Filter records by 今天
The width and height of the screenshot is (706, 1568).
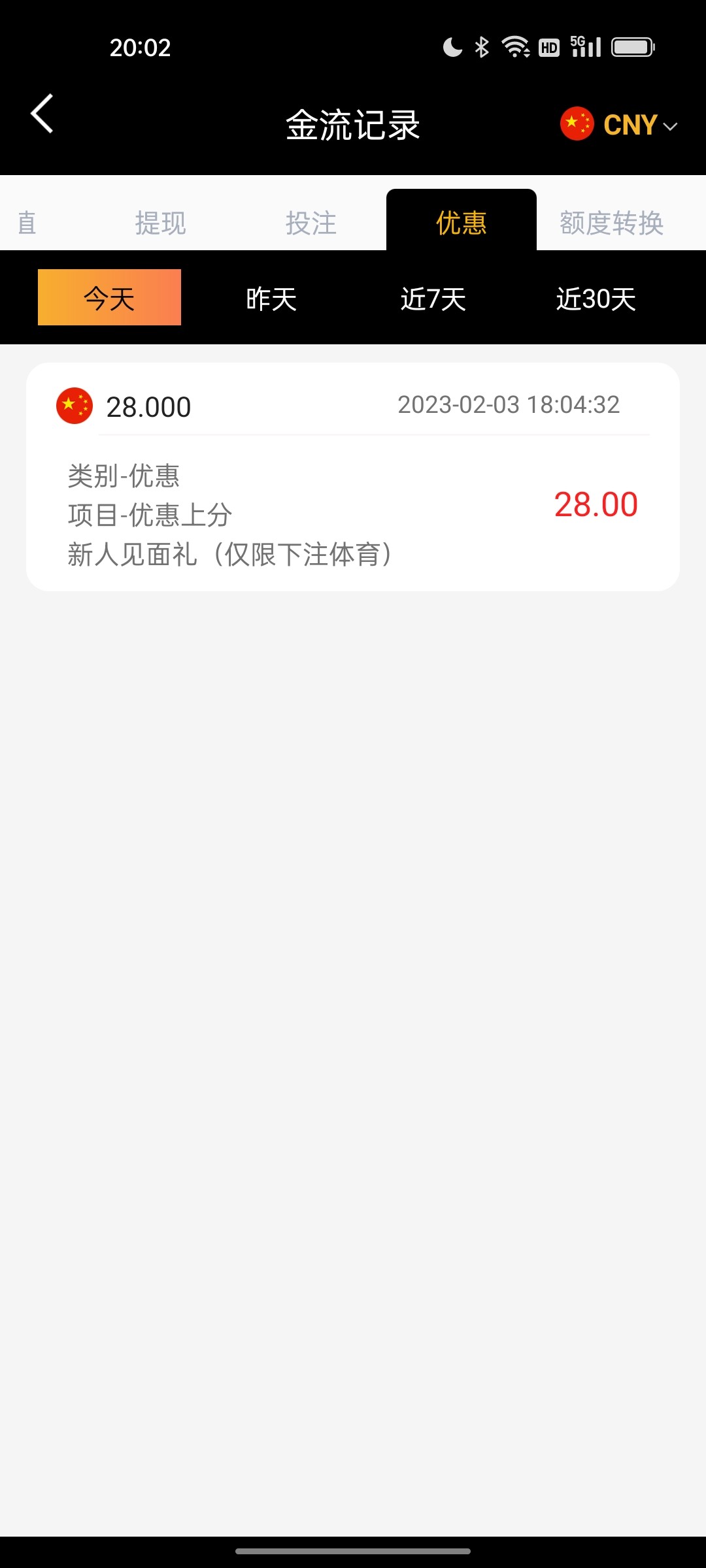click(109, 298)
